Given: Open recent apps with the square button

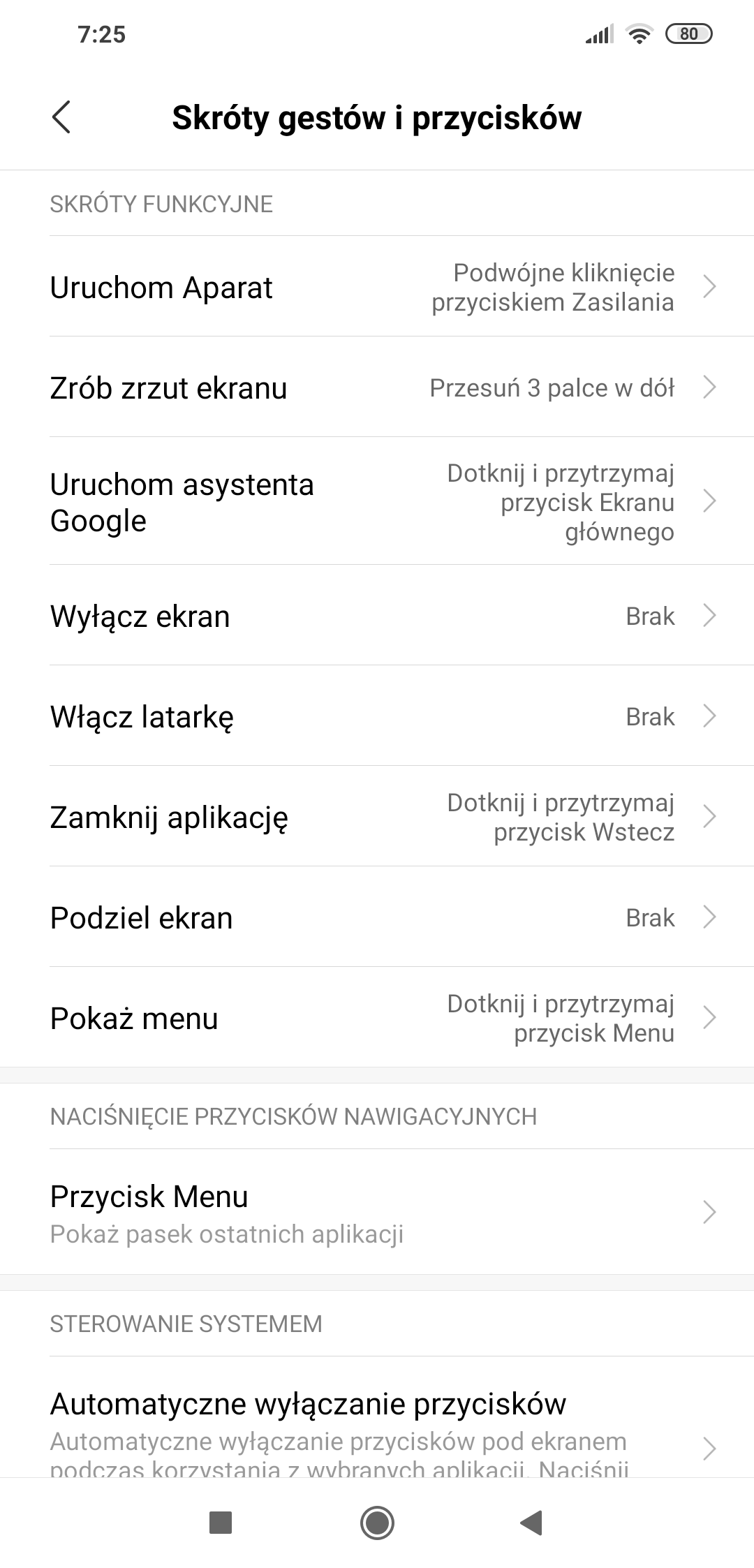Looking at the screenshot, I should pos(221,1523).
